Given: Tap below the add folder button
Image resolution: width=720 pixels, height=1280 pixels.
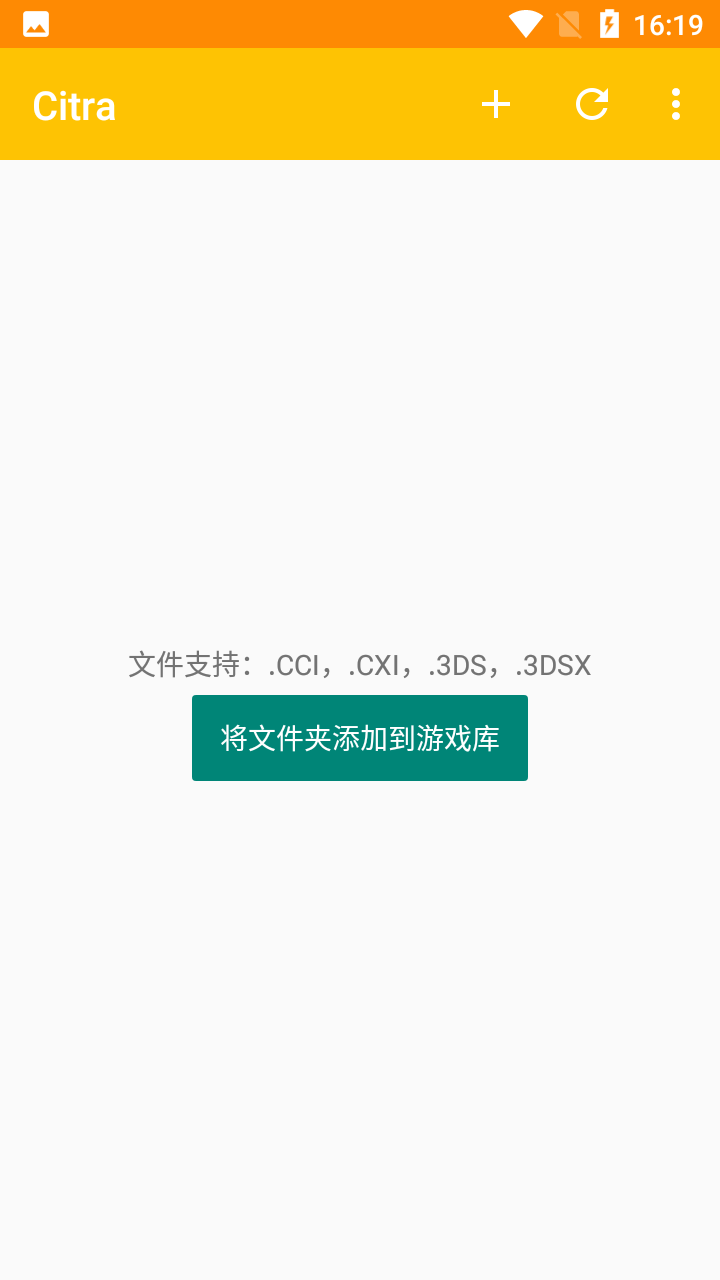Looking at the screenshot, I should (x=360, y=900).
